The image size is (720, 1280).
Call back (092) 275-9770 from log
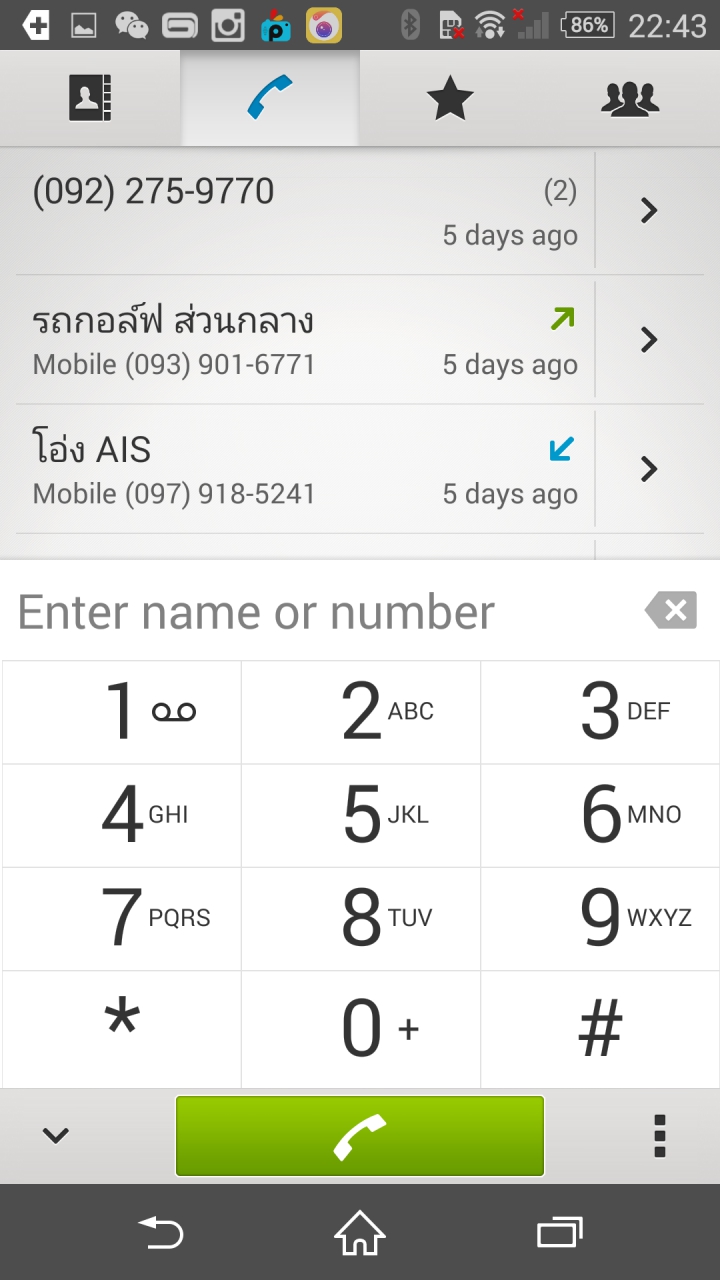click(x=300, y=211)
